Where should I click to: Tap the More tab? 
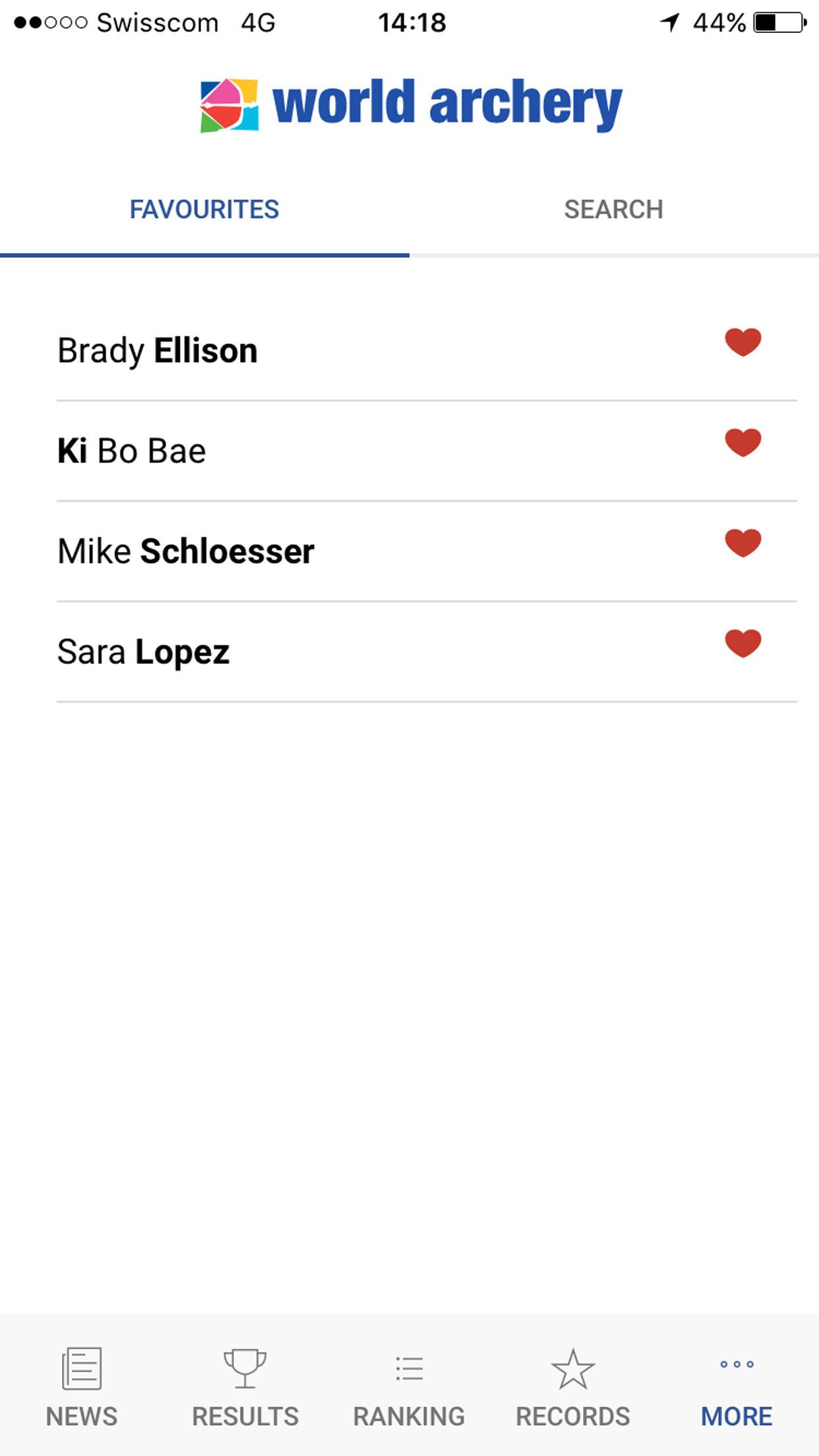coord(737,1386)
